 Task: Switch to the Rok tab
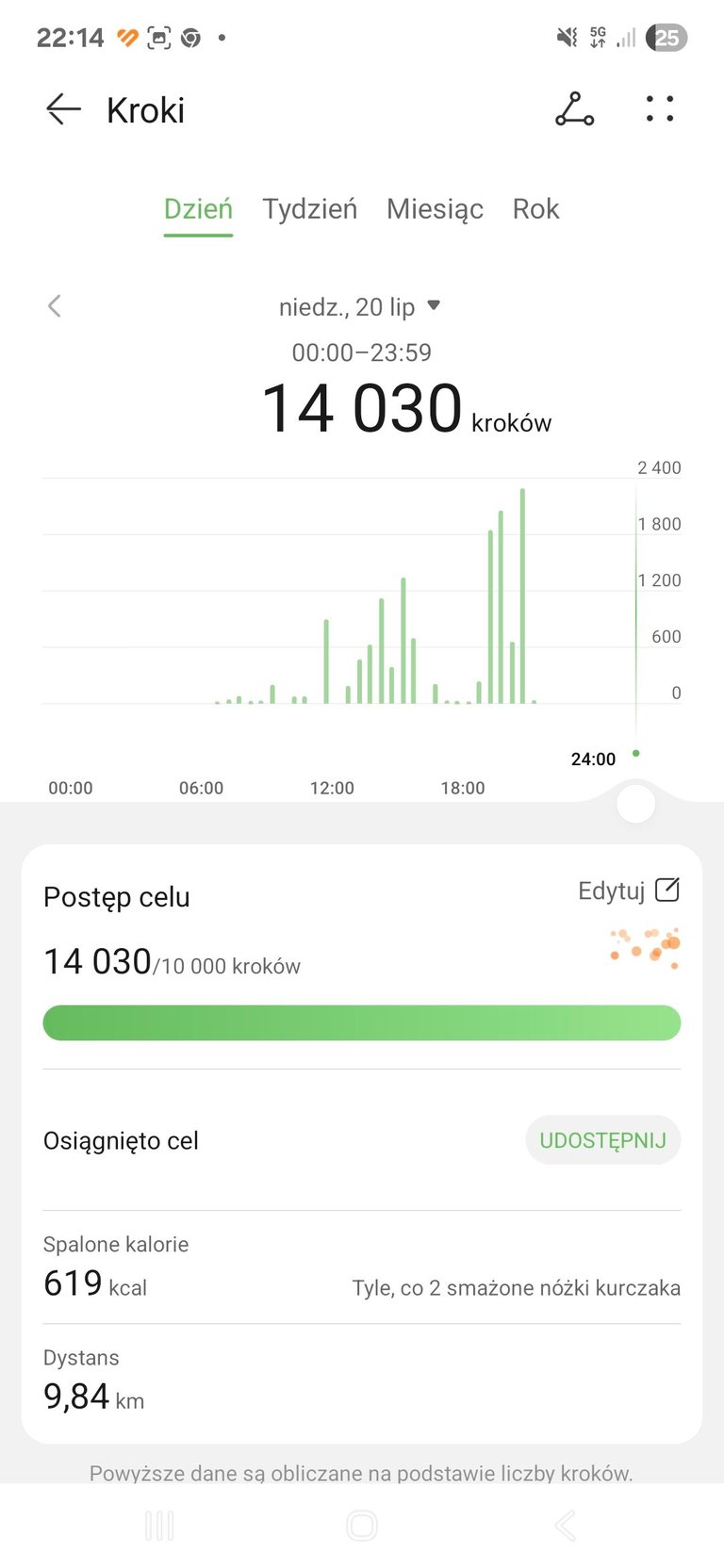(535, 208)
